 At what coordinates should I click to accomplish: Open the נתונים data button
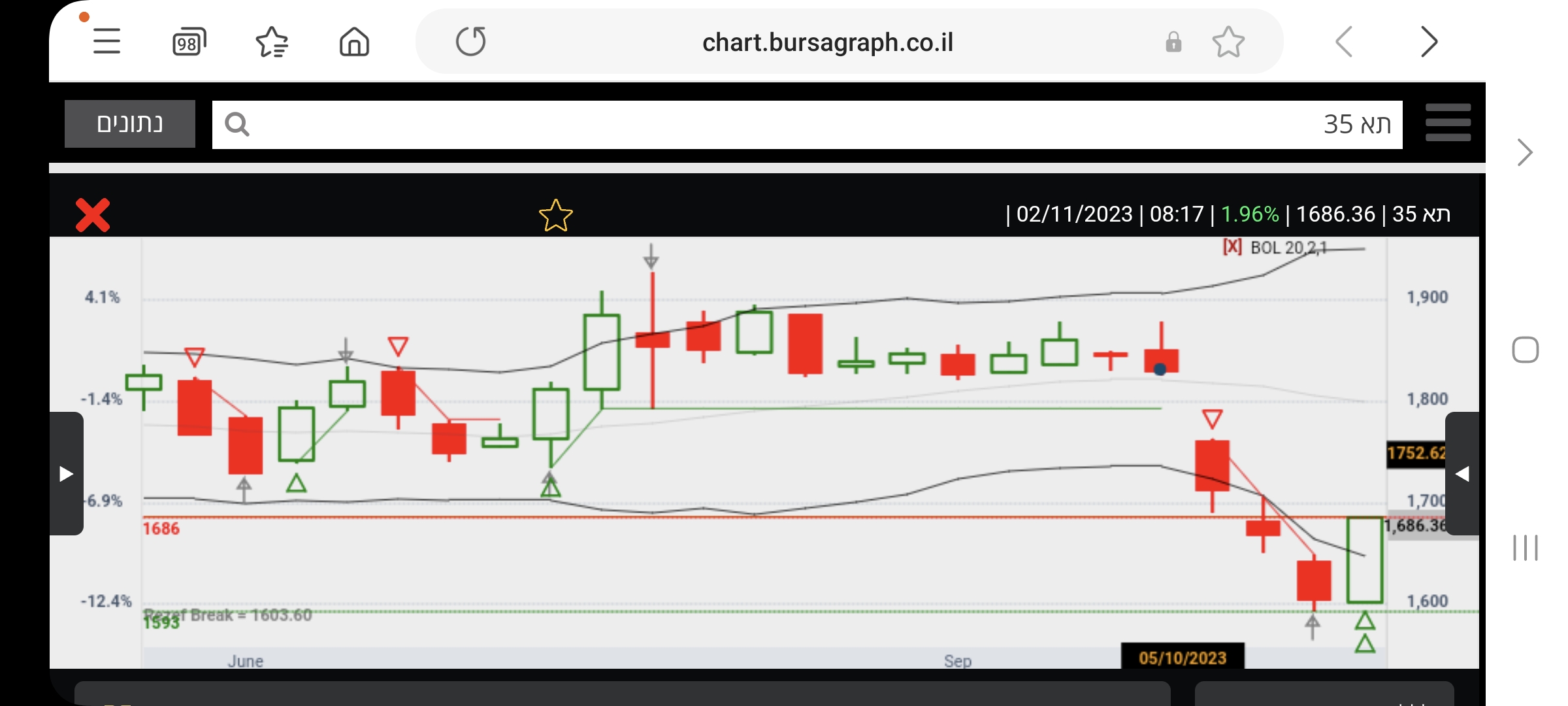[130, 124]
